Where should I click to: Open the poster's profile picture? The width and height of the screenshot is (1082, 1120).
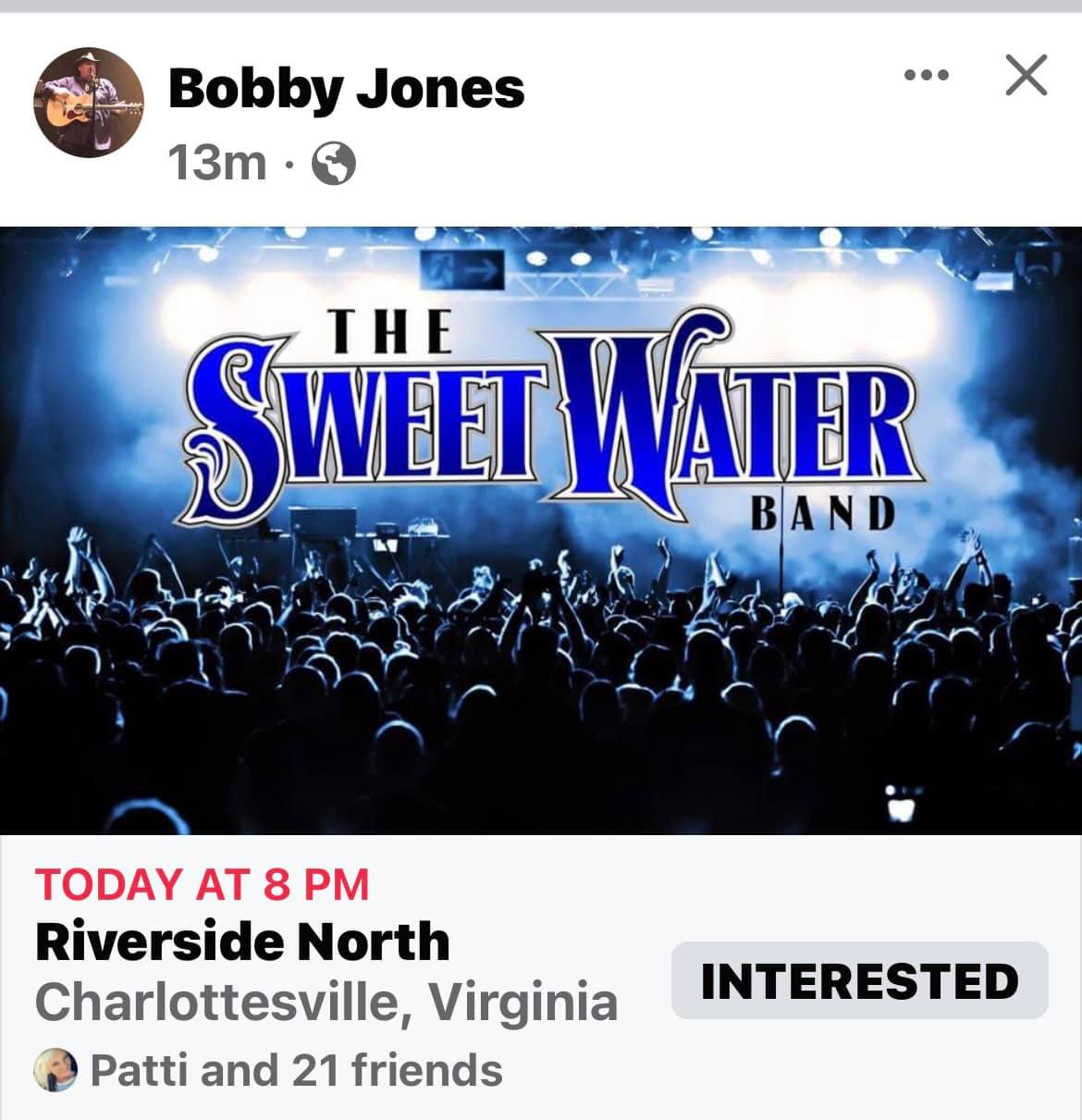tap(89, 102)
